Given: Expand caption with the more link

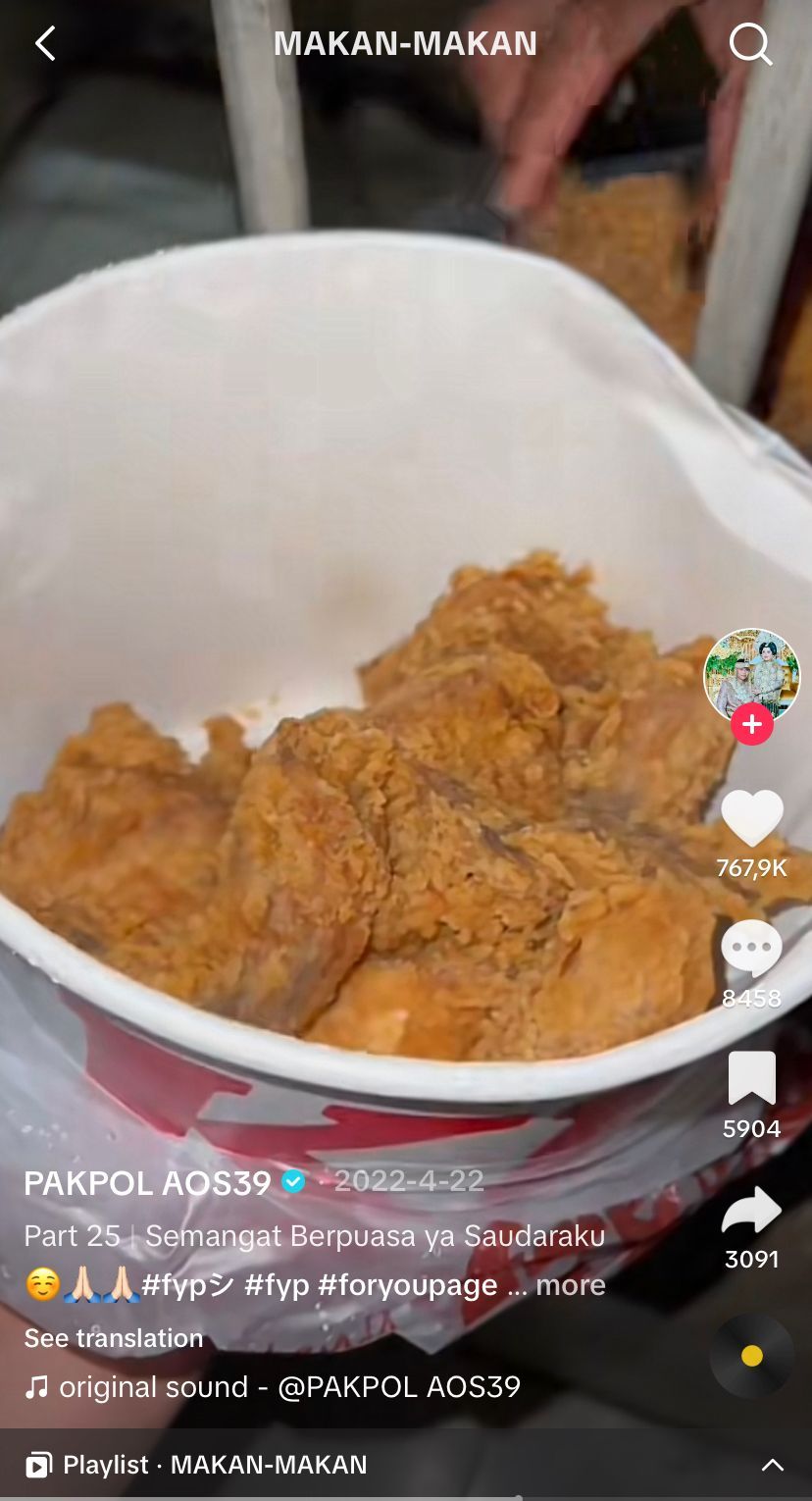Looking at the screenshot, I should 570,1284.
